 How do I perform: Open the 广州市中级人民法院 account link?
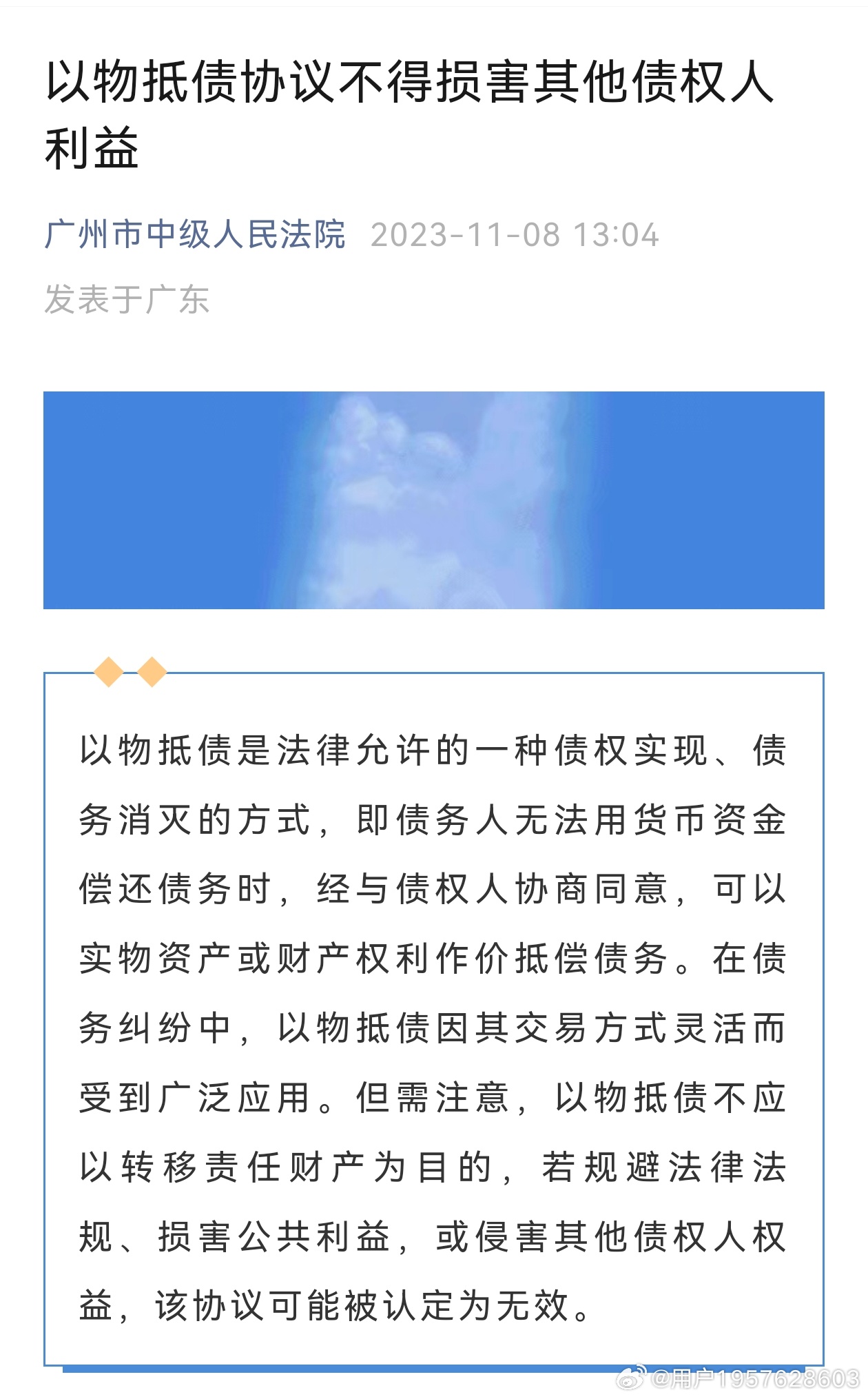(x=195, y=235)
